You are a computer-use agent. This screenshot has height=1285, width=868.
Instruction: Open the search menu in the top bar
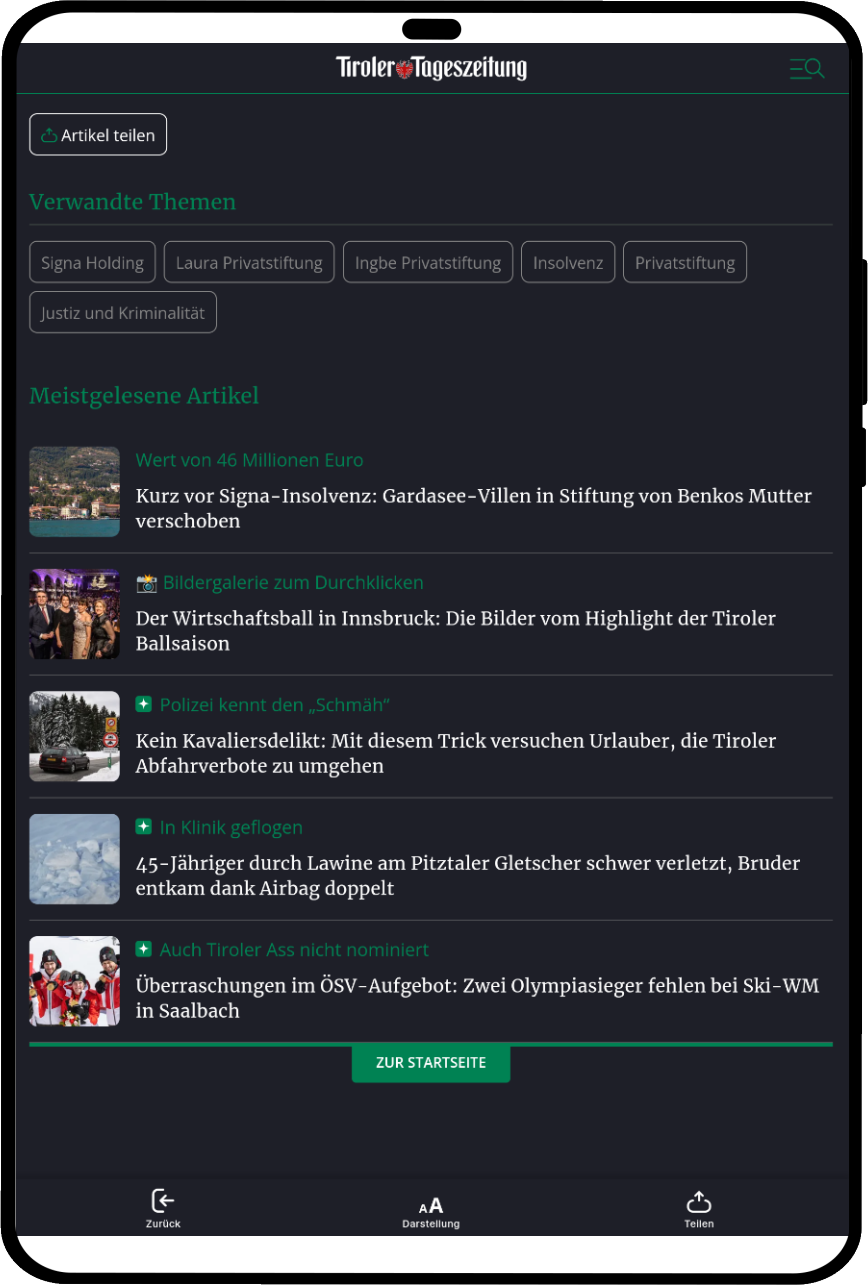coord(806,68)
